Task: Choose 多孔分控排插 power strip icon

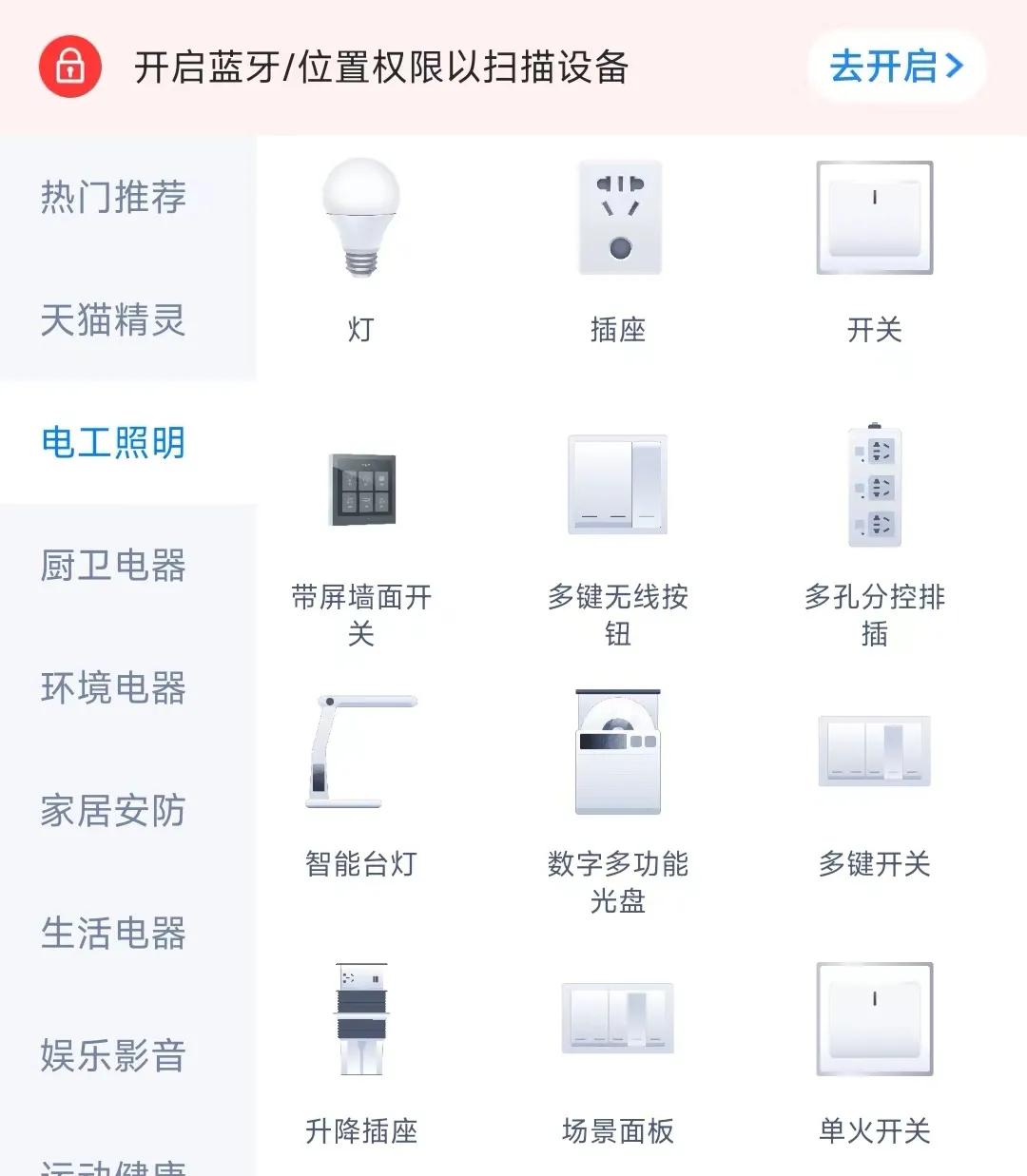Action: tap(873, 487)
